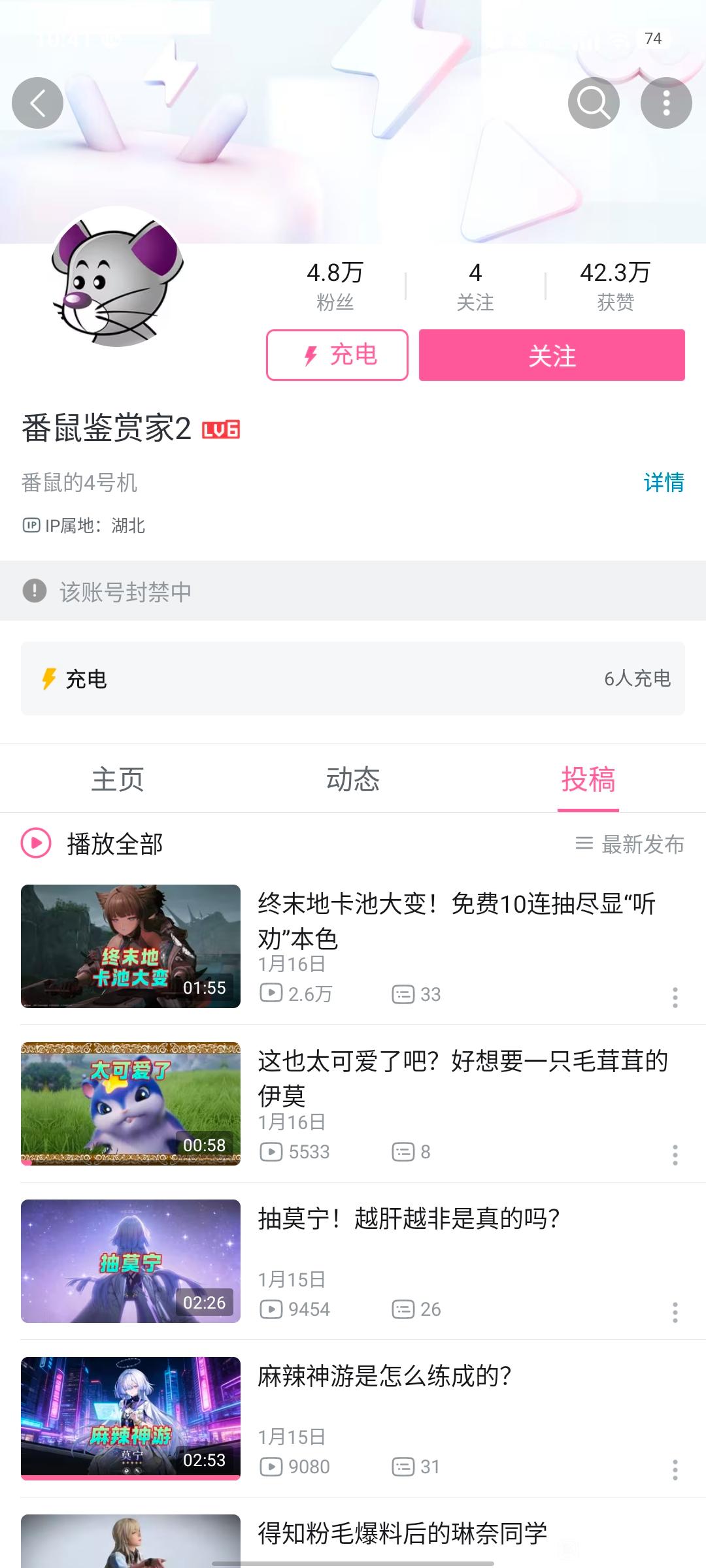Open video 终末地卡池大变
The height and width of the screenshot is (1568, 706).
456,921
